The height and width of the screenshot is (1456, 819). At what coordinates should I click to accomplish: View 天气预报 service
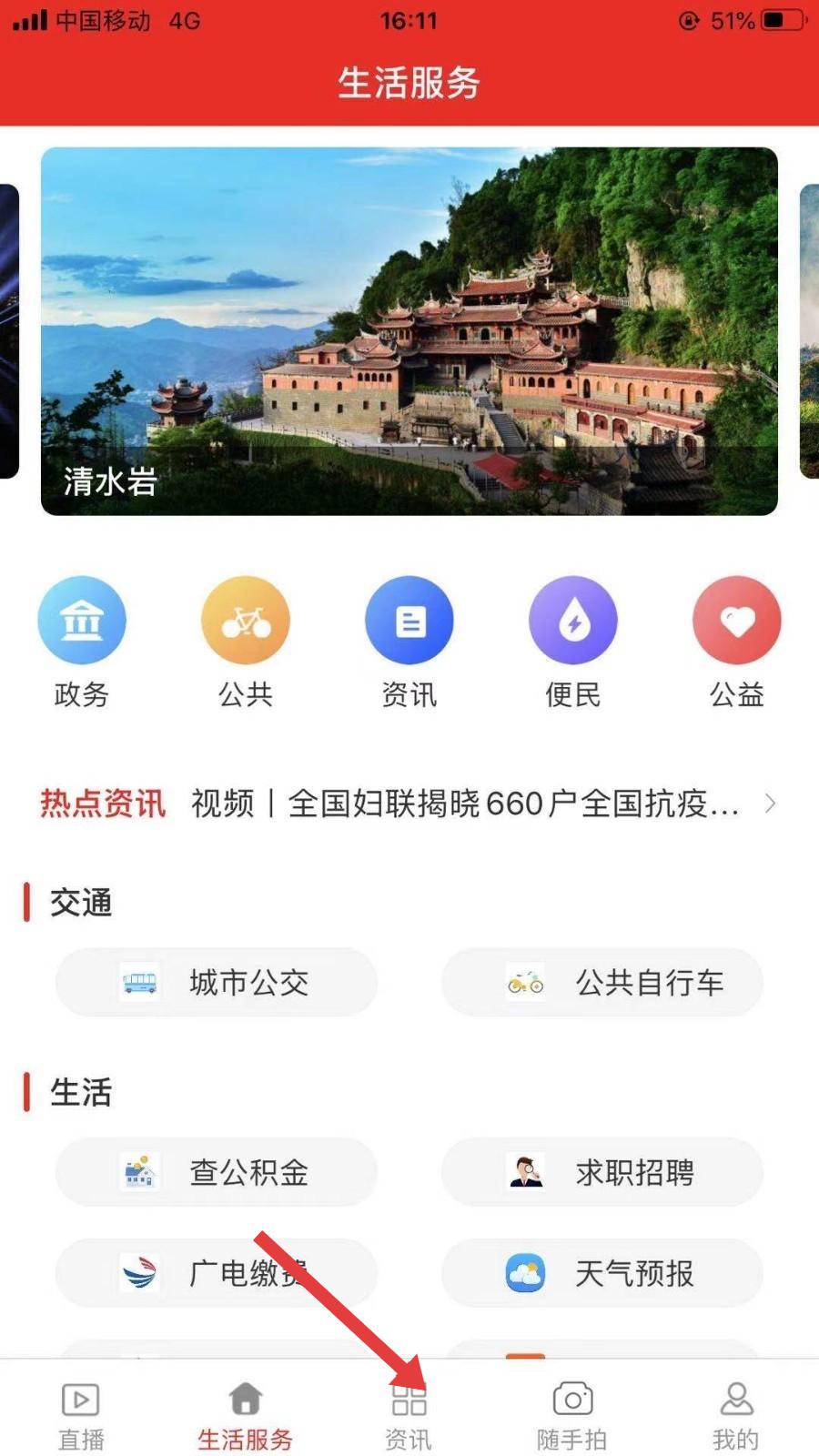[602, 1272]
